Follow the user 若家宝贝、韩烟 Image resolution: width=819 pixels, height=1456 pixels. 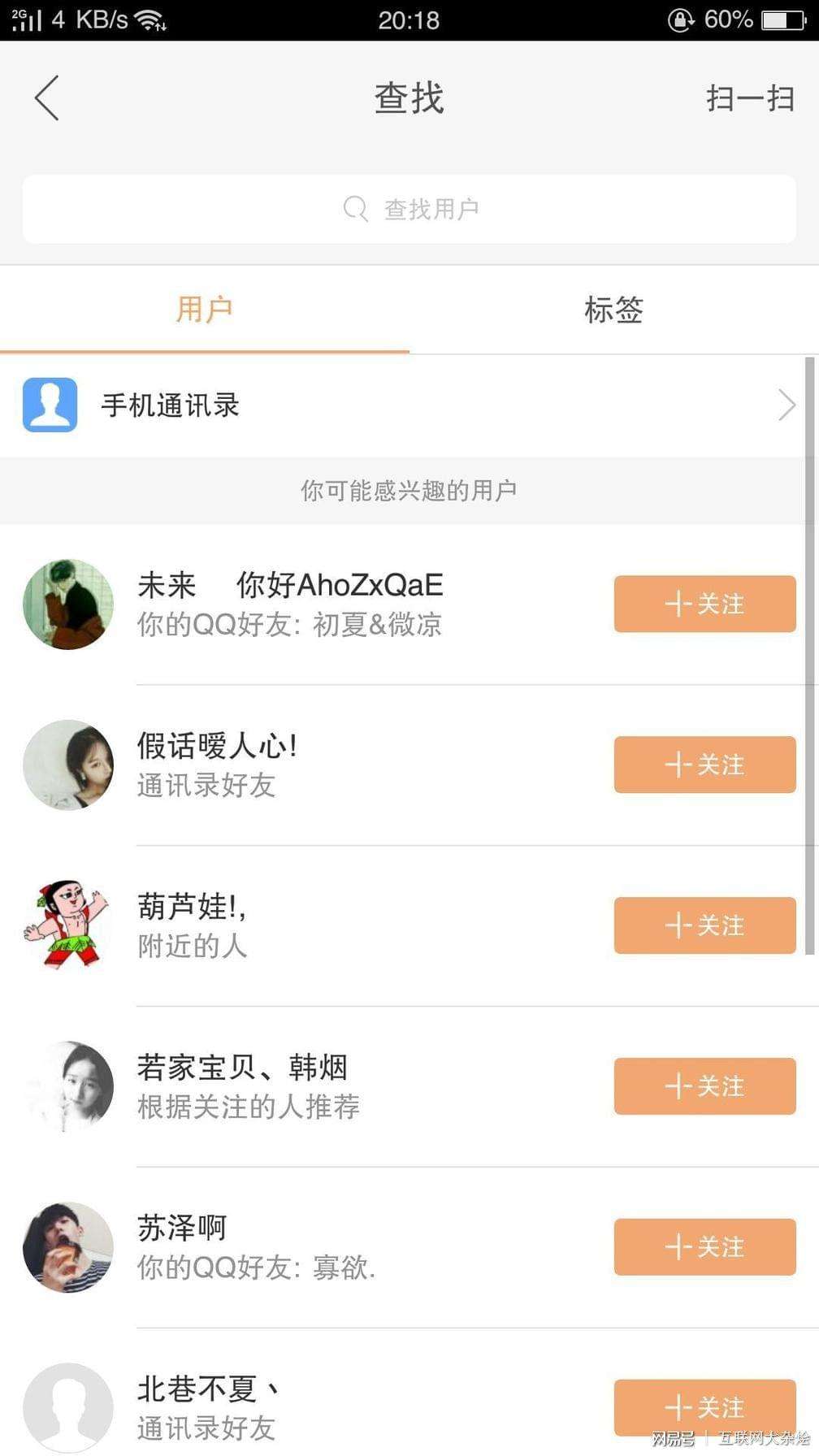click(x=704, y=1086)
